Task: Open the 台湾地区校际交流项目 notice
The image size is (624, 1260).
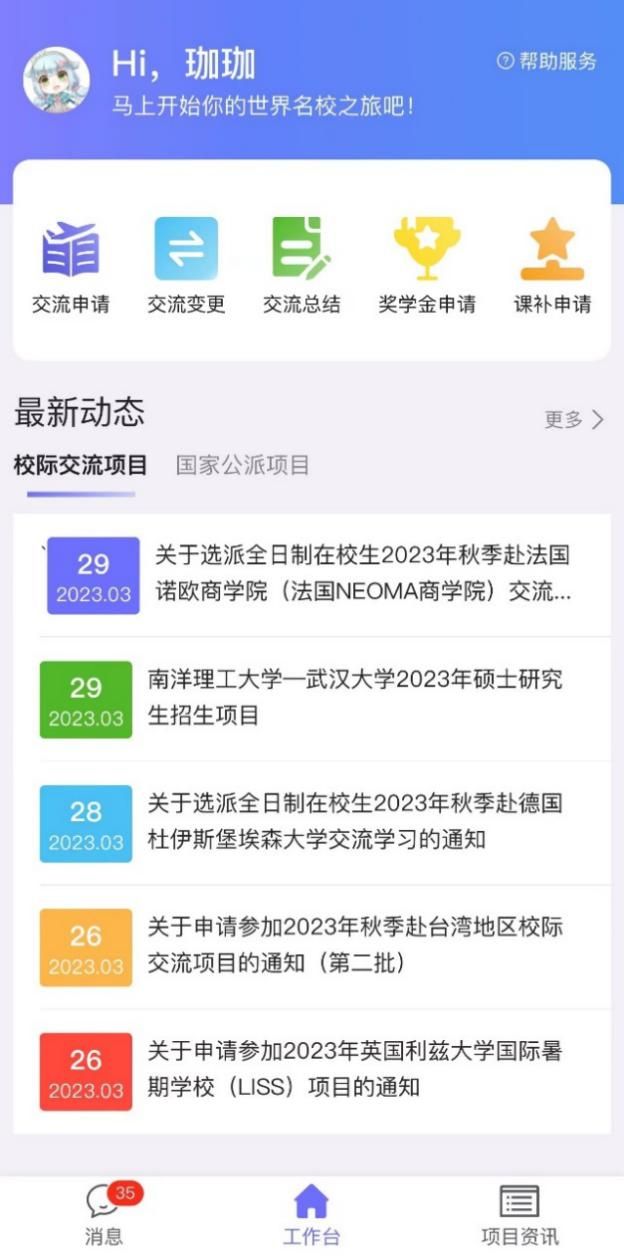Action: [x=355, y=946]
